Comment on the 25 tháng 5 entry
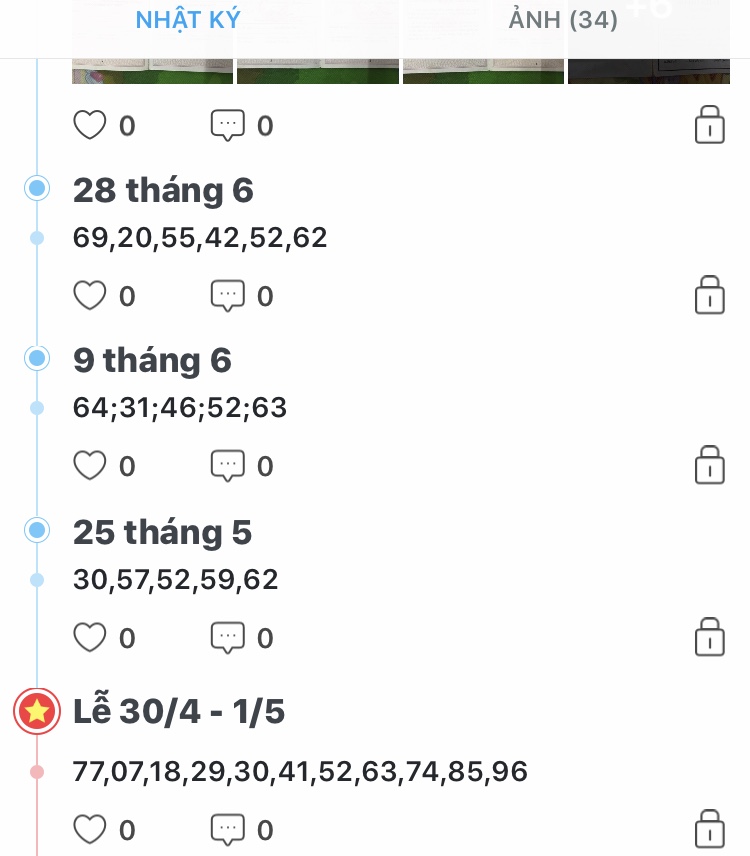The image size is (750, 856). [227, 637]
